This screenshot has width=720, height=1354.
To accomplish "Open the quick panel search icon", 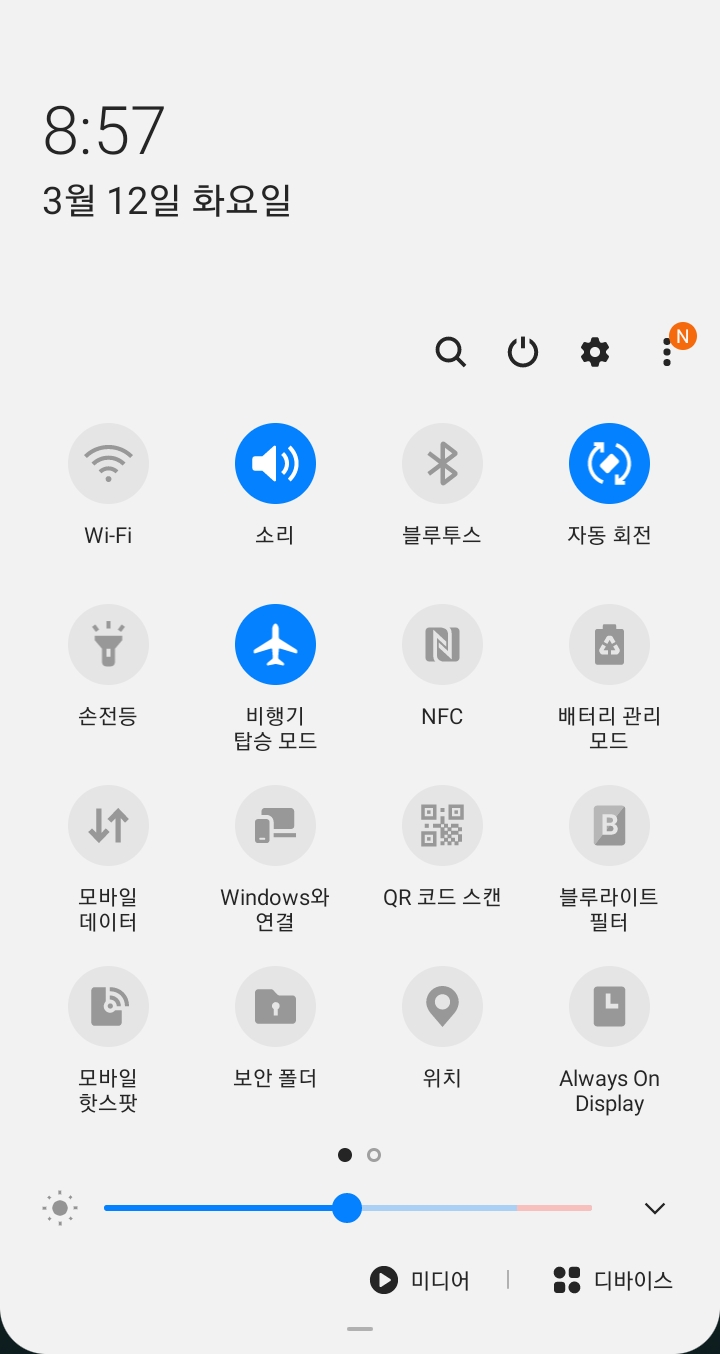I will click(451, 352).
